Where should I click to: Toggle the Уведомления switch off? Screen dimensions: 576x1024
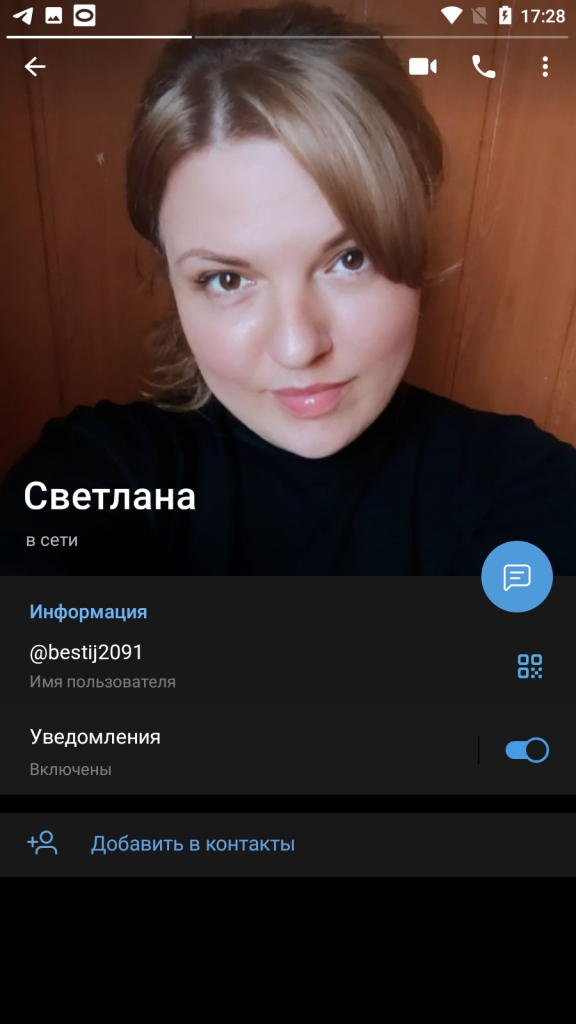click(x=527, y=750)
